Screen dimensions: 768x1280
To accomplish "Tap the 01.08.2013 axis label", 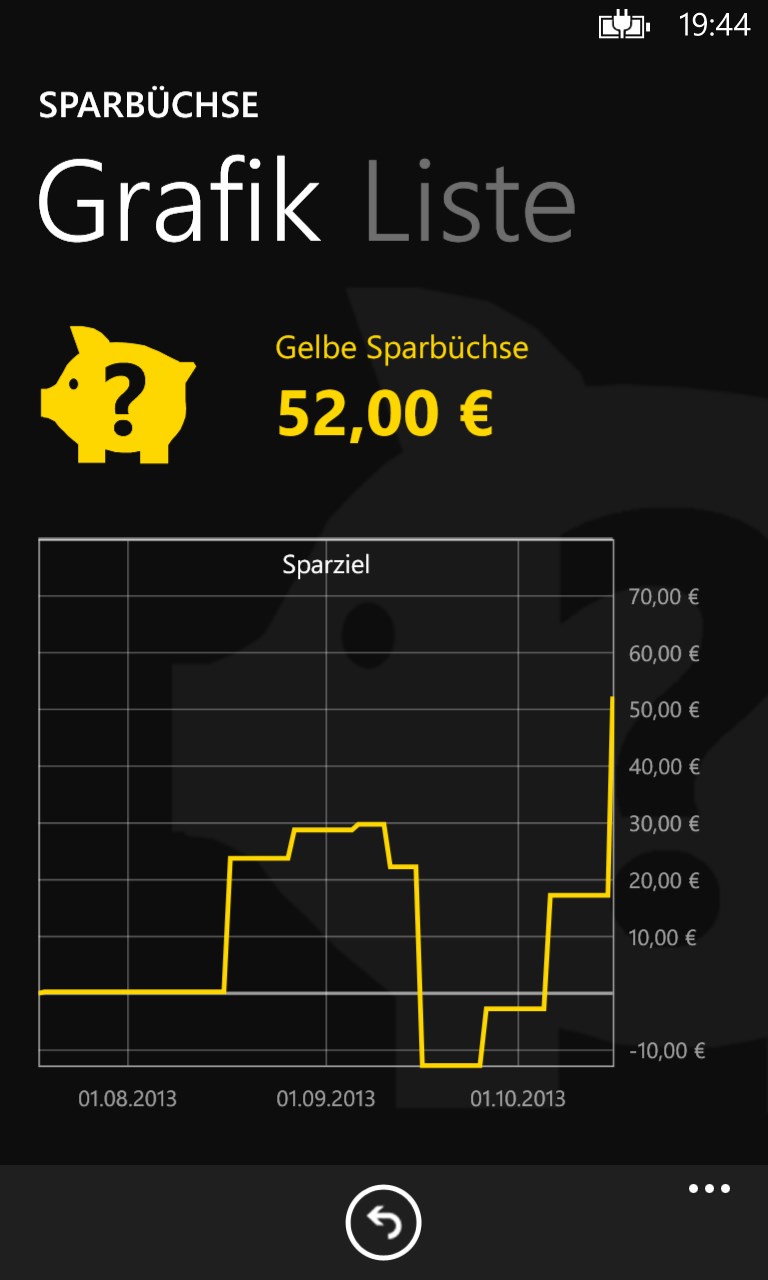I will pos(129,1098).
